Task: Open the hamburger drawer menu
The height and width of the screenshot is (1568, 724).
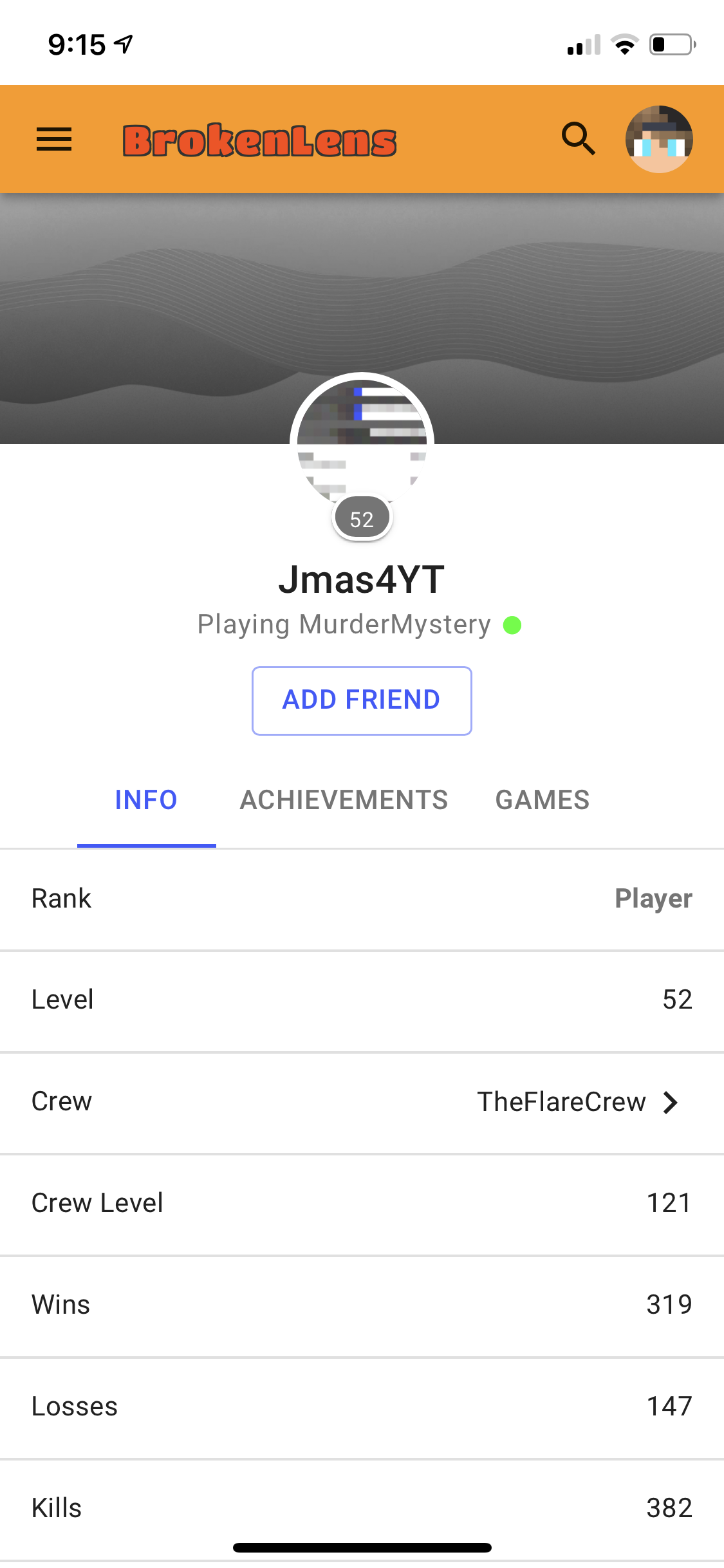Action: tap(54, 139)
